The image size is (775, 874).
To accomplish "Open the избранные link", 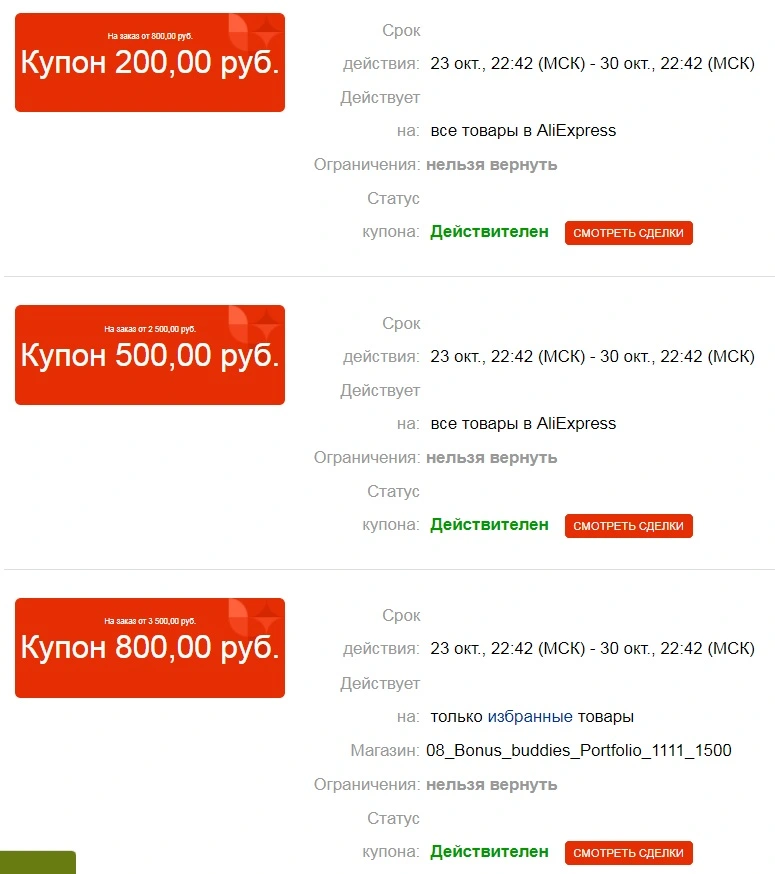I will (530, 716).
